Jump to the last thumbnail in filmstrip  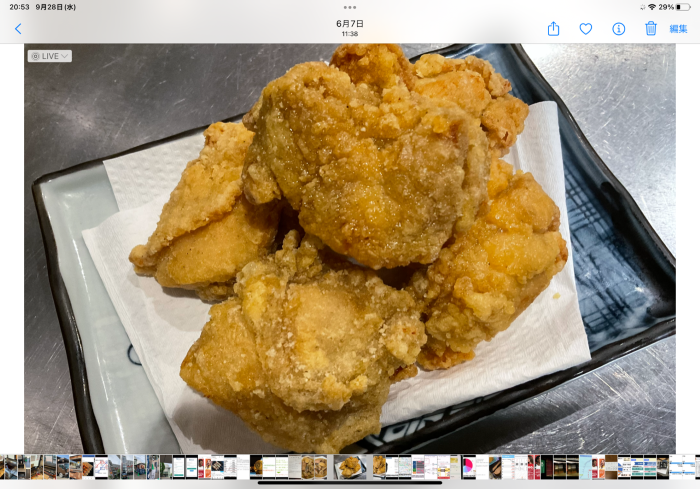click(689, 466)
